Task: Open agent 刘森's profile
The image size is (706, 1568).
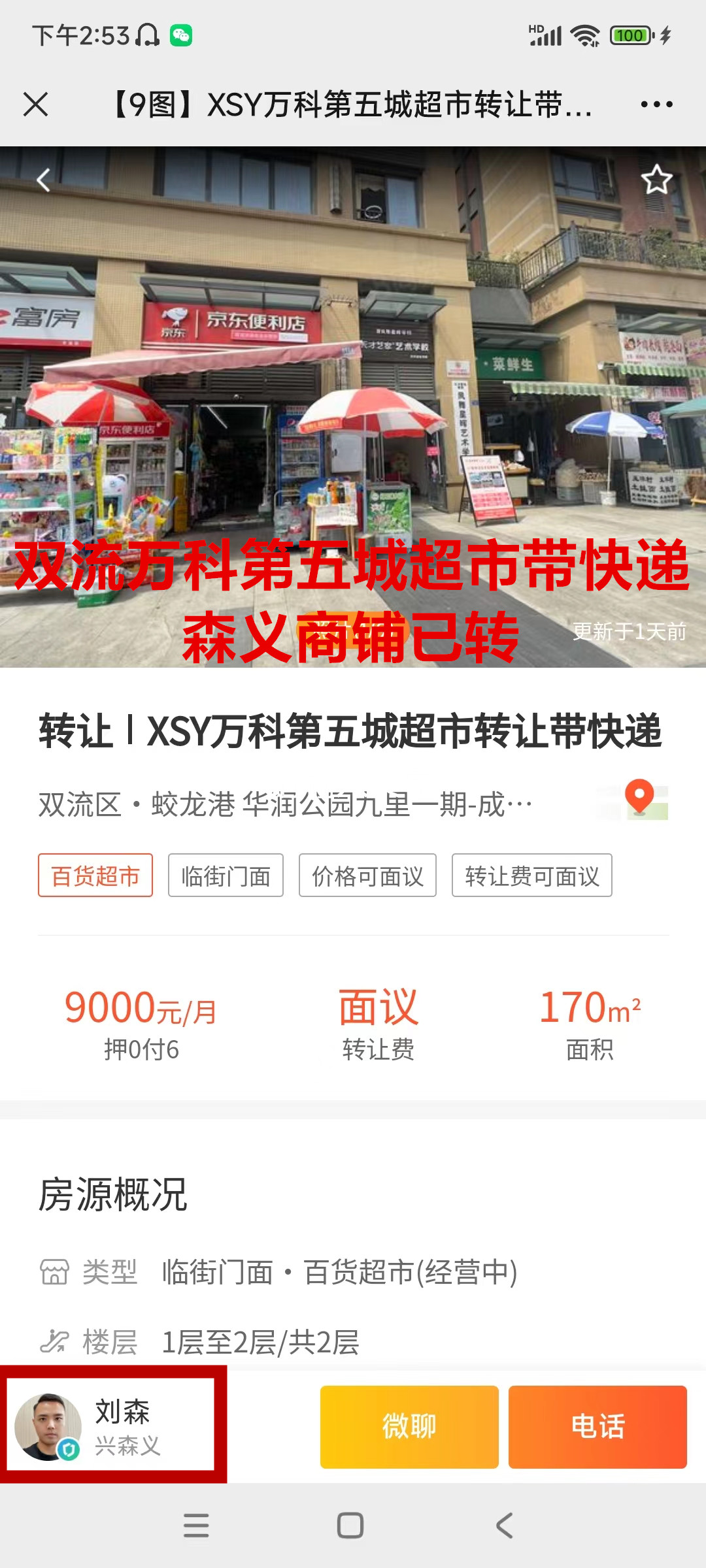Action: click(111, 1427)
